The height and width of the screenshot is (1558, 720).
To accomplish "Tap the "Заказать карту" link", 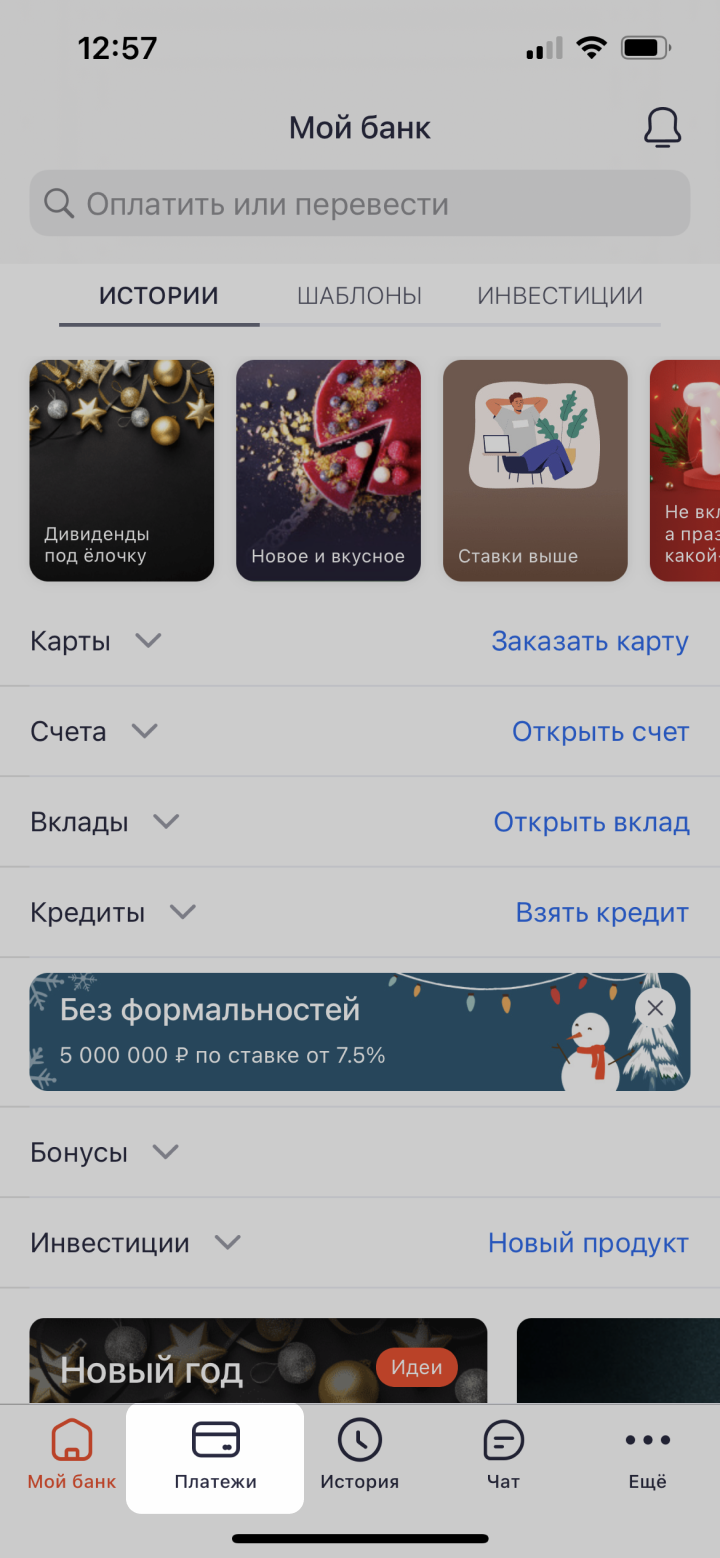I will coord(590,641).
